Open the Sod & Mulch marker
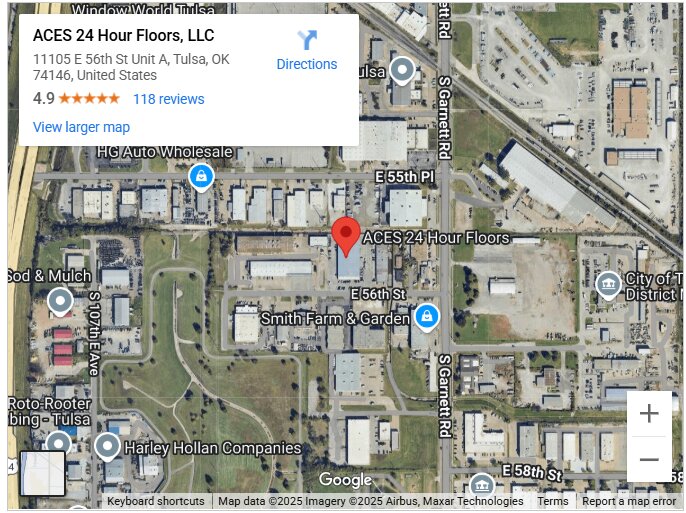This screenshot has width=686, height=513. click(x=60, y=299)
